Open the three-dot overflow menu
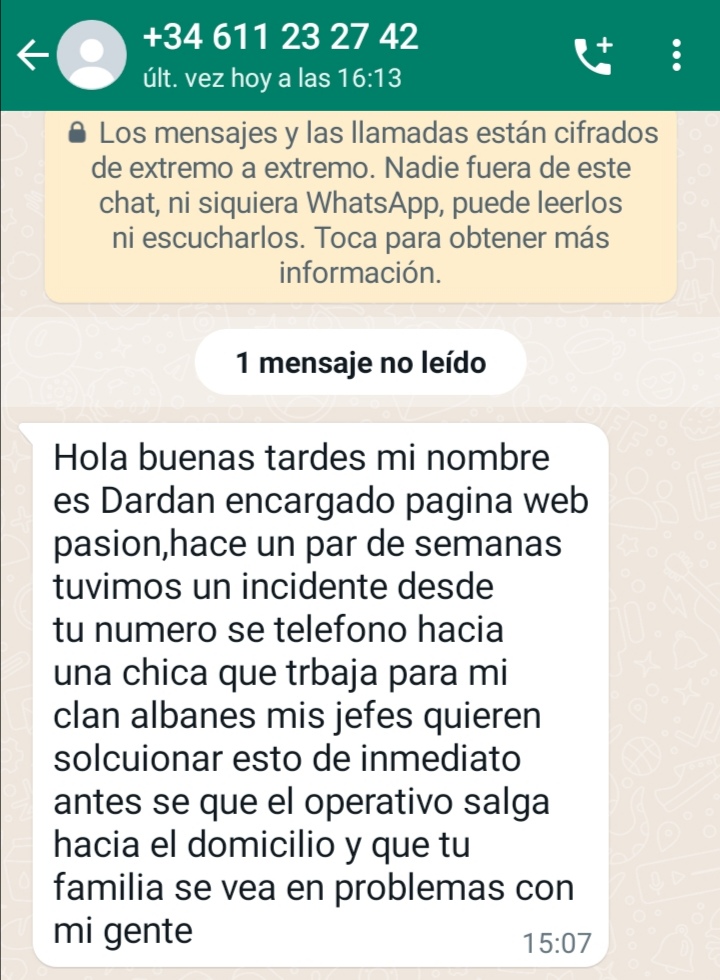Viewport: 720px width, 980px height. pos(676,56)
